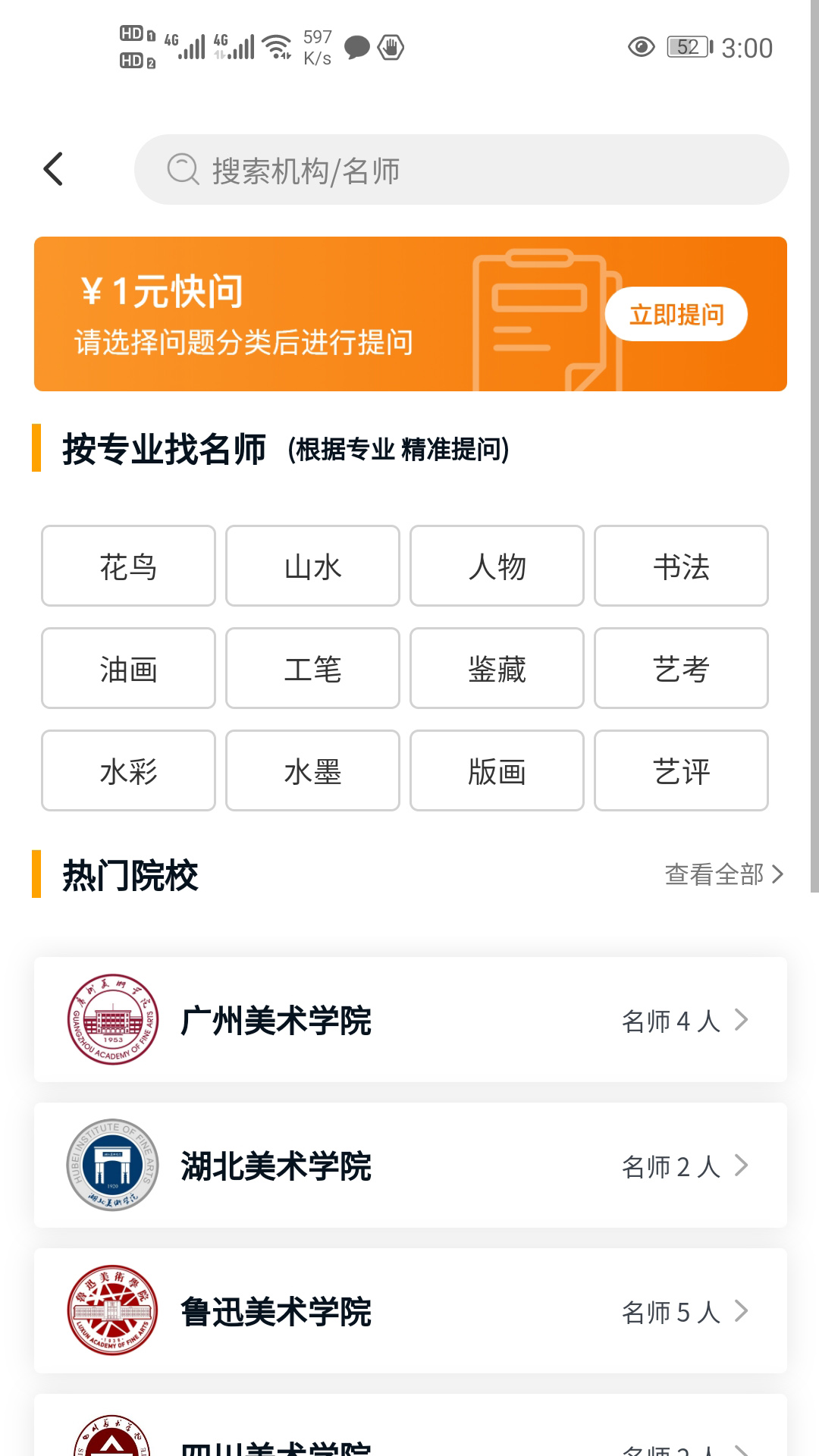Tap the back arrow icon

(53, 169)
